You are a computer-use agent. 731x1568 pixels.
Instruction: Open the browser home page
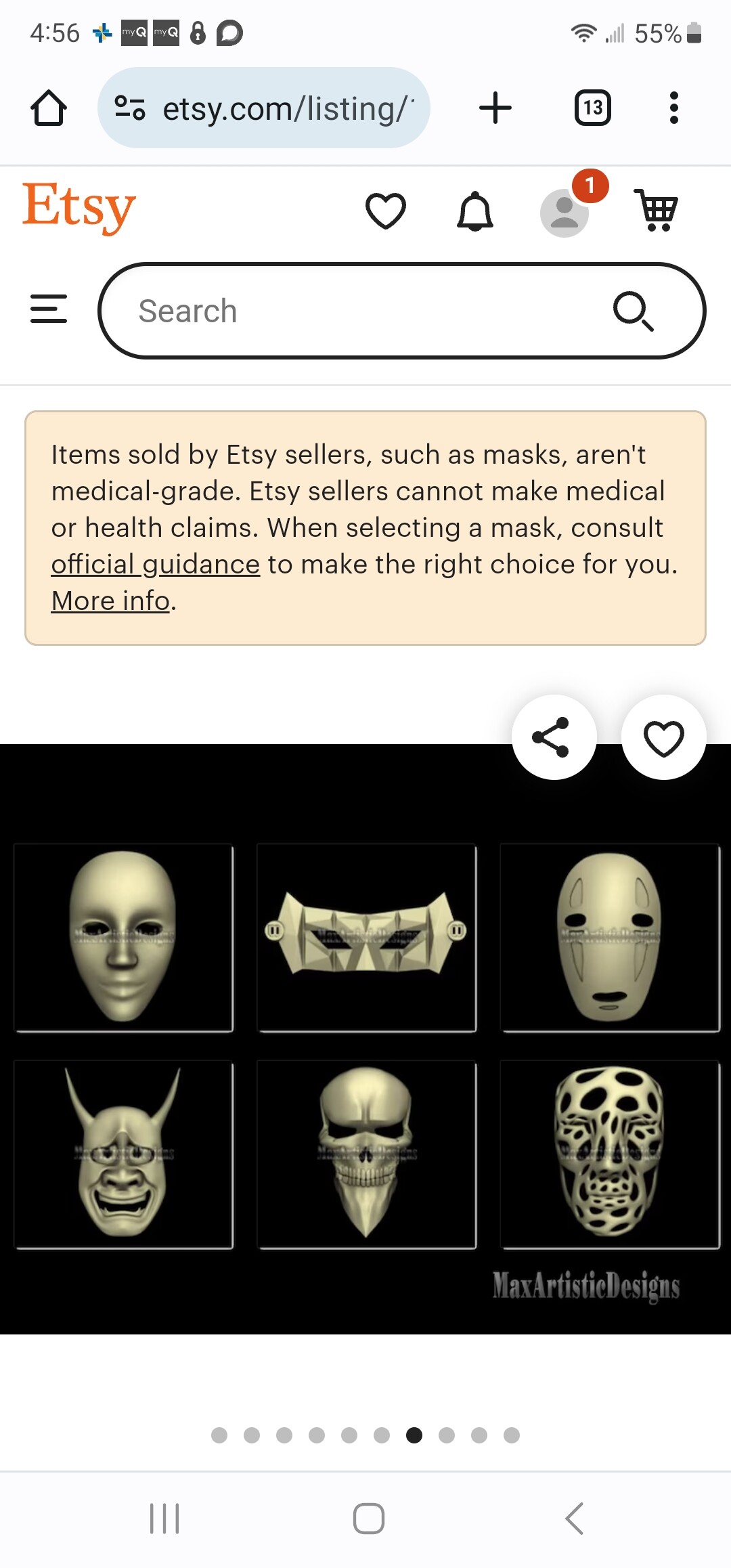[49, 108]
